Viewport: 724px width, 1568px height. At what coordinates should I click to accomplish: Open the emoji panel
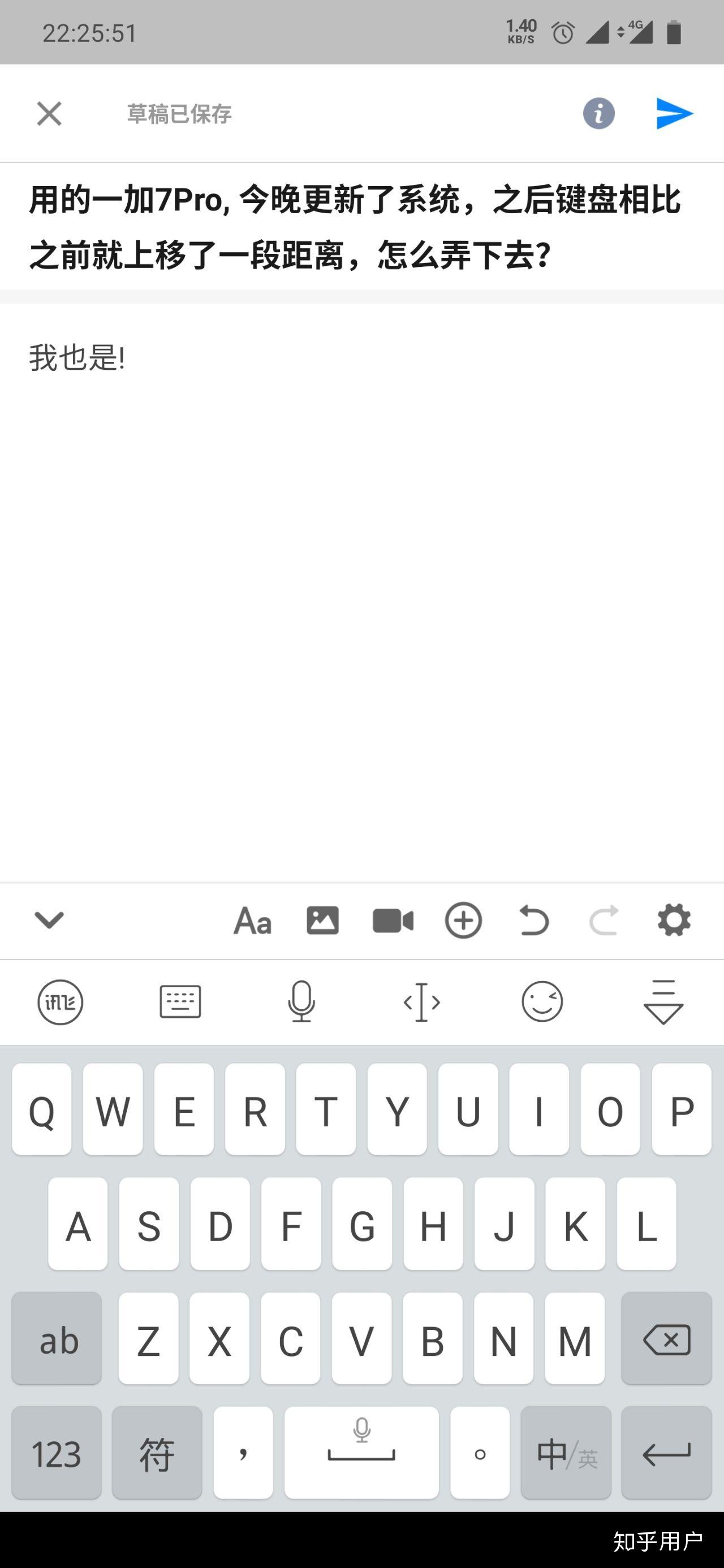click(542, 1002)
